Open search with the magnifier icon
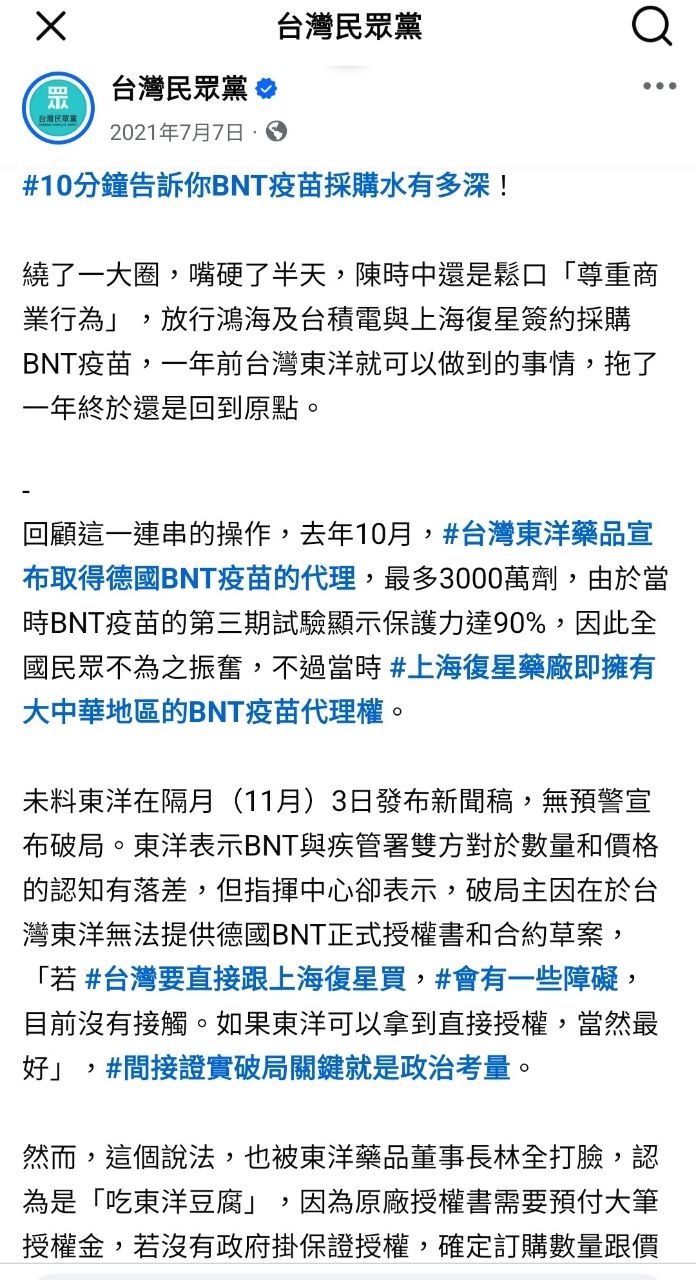Viewport: 696px width, 1280px height. pyautogui.click(x=651, y=27)
